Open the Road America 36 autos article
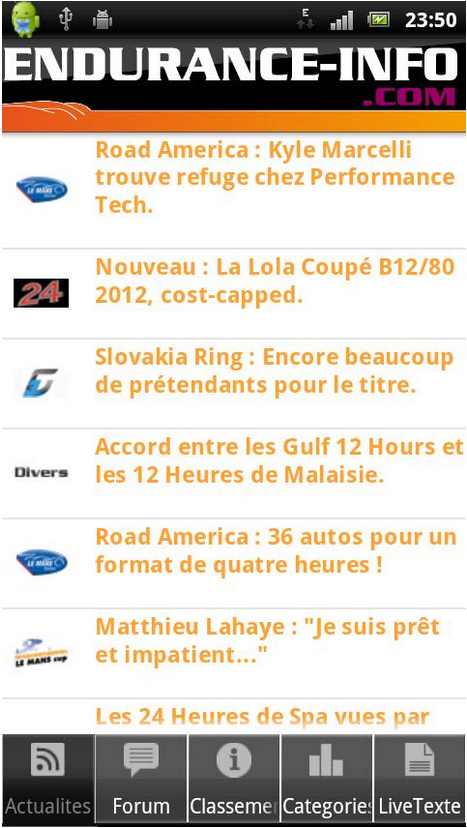 click(x=234, y=563)
